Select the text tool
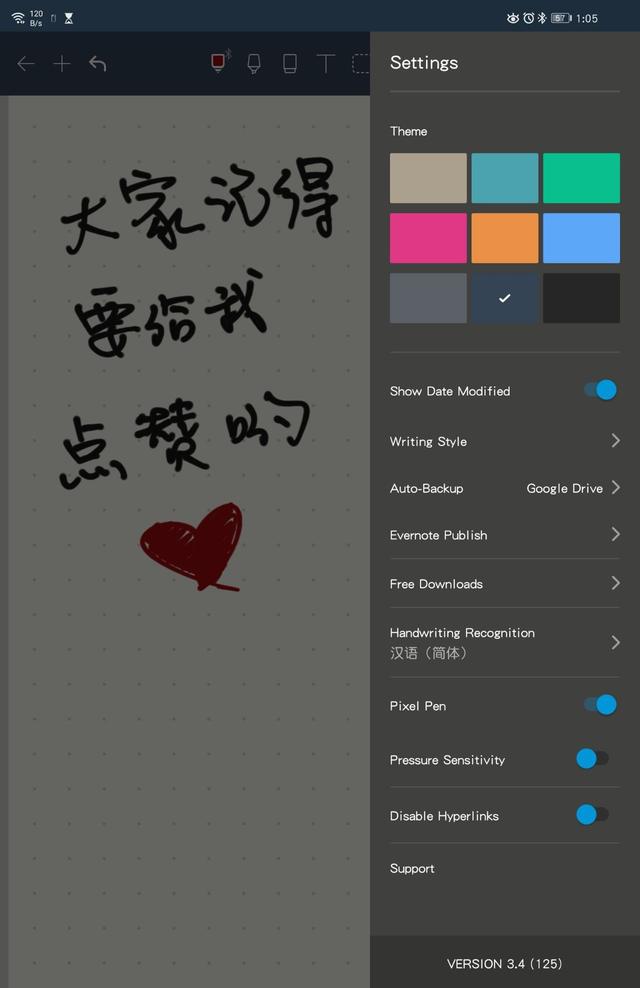Screen dimensions: 640x988 [x=325, y=64]
